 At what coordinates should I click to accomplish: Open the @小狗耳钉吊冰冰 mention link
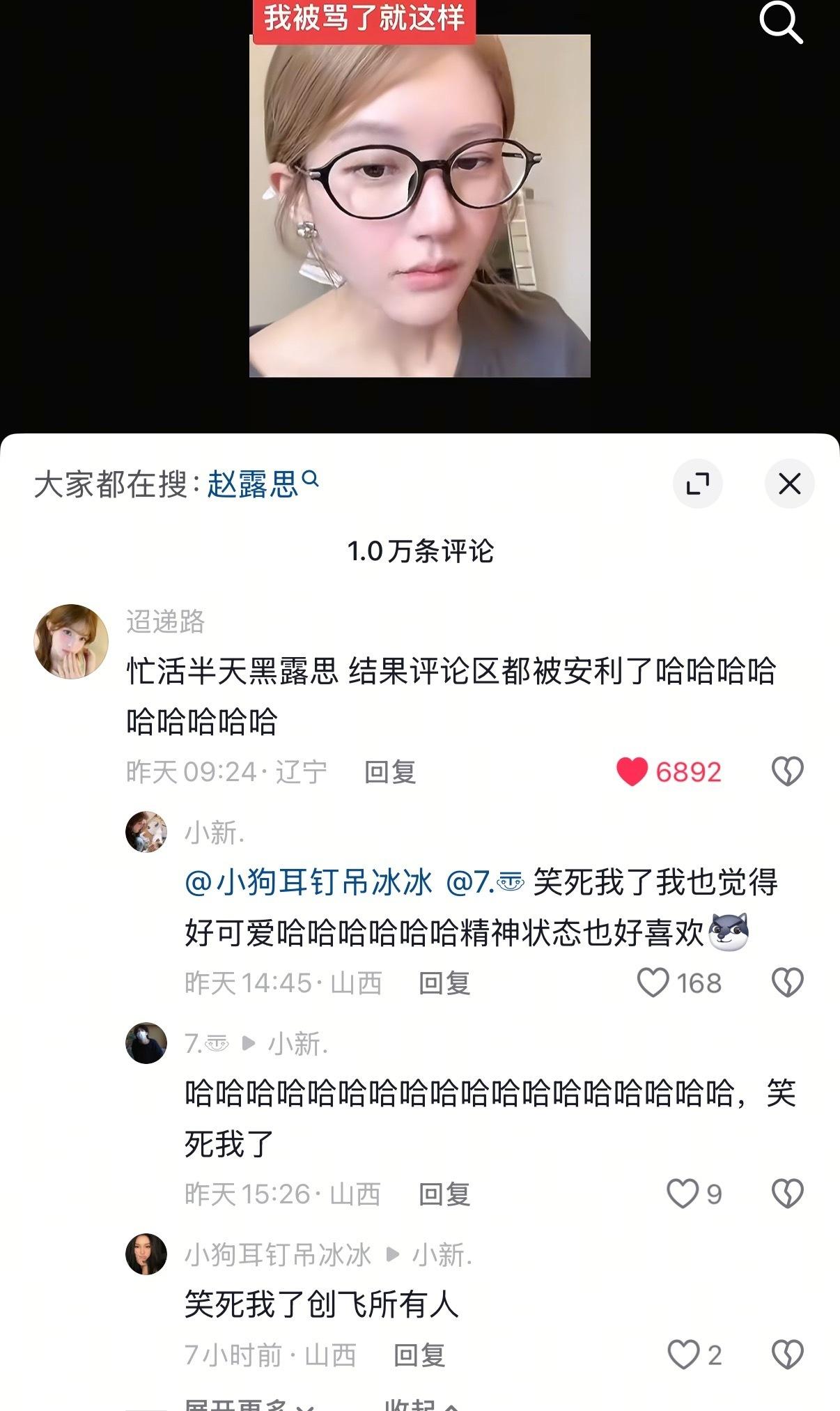(309, 883)
